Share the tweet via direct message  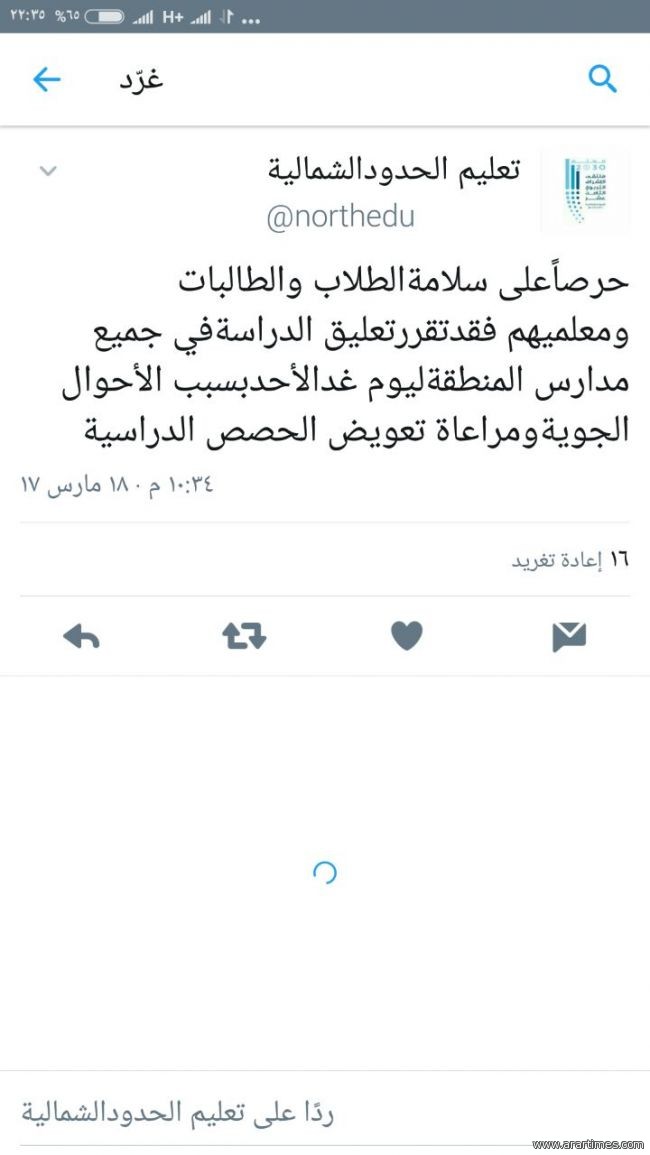point(569,636)
